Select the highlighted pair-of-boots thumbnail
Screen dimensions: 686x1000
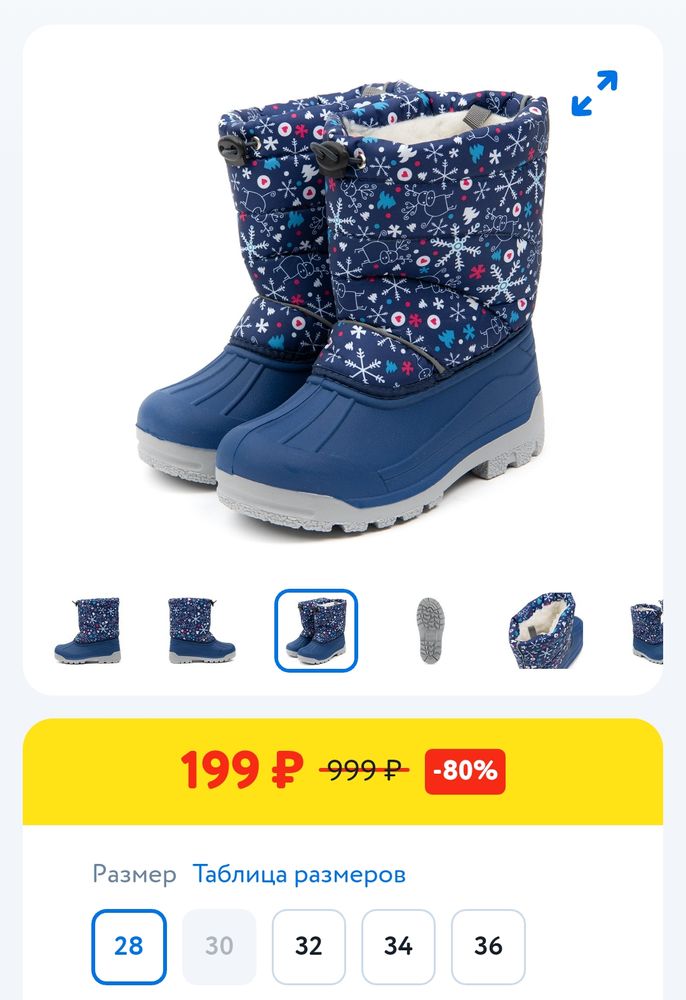click(x=316, y=631)
